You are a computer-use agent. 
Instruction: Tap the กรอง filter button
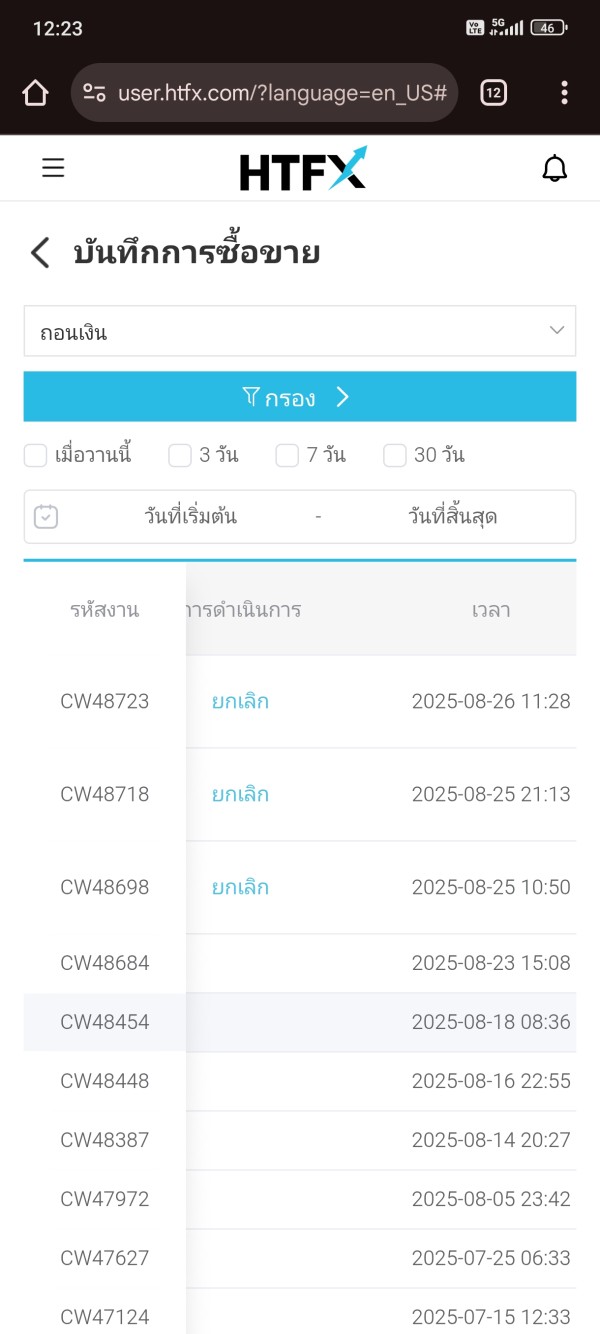(x=300, y=397)
